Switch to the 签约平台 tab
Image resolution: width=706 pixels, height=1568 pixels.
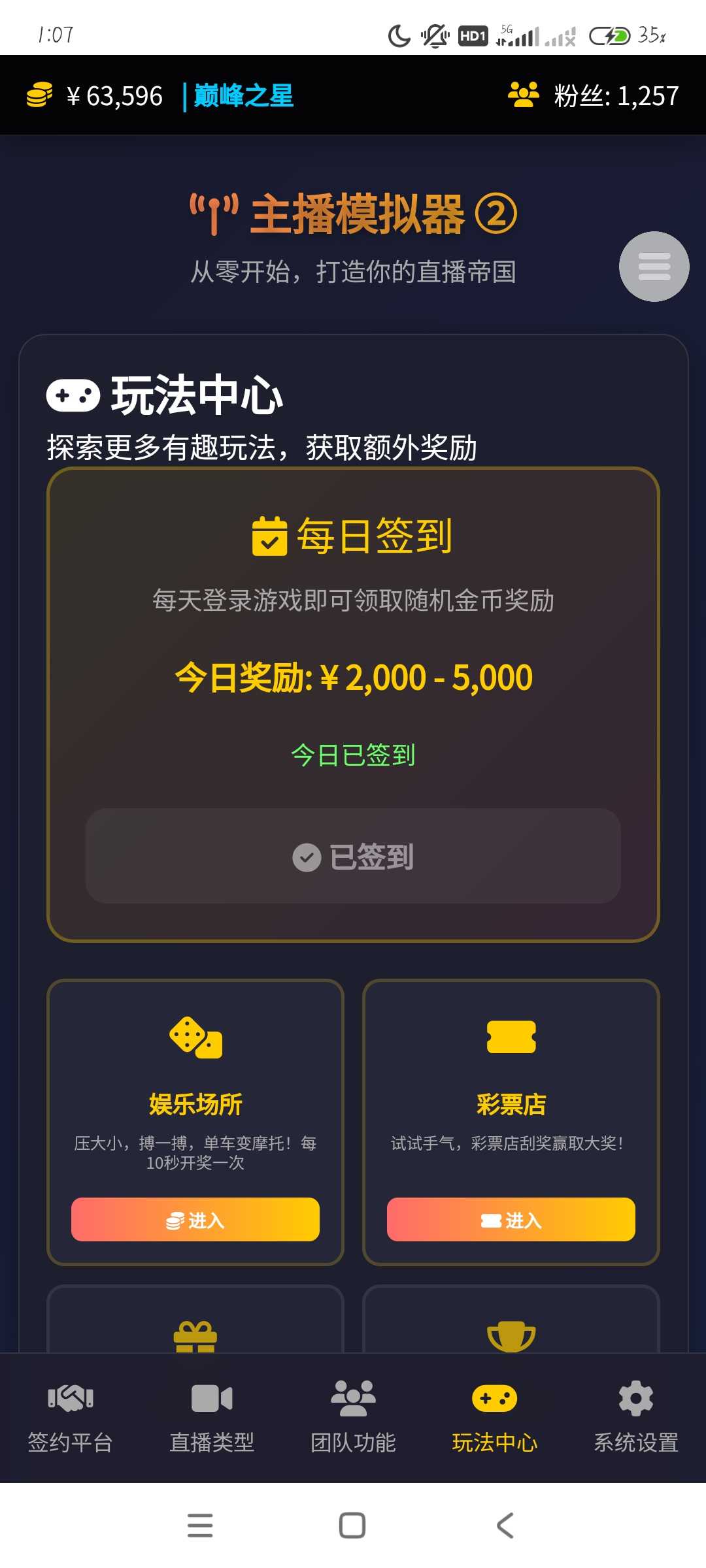tap(71, 1415)
